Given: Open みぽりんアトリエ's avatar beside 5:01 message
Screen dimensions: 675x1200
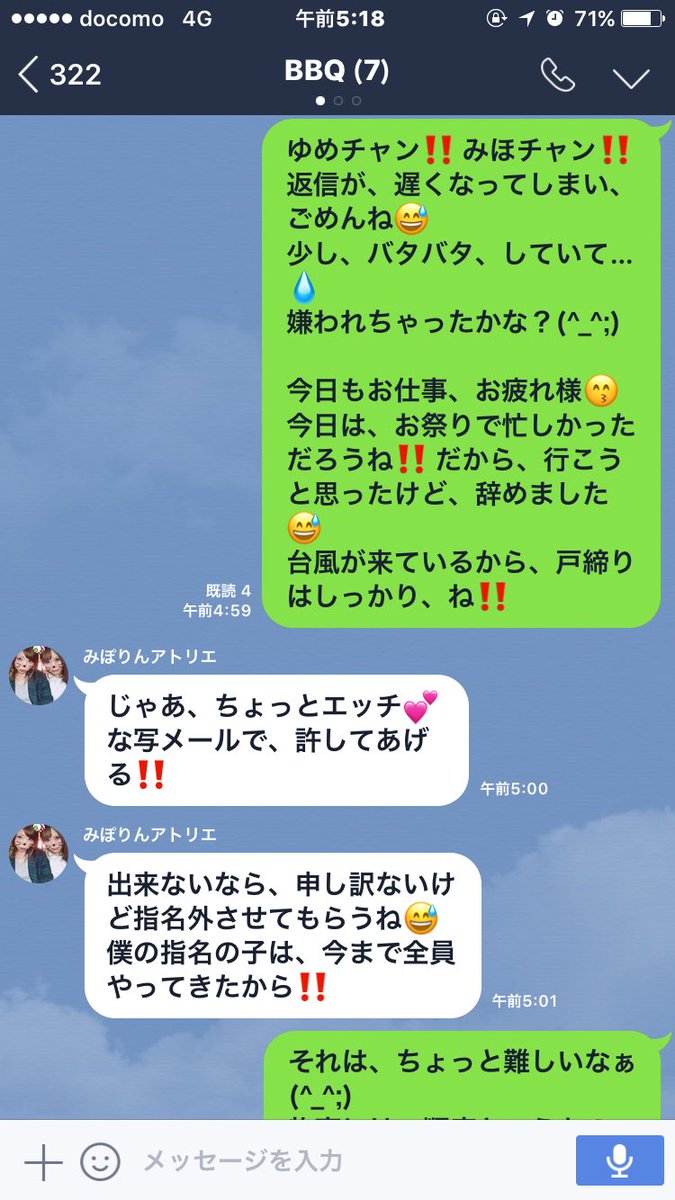Looking at the screenshot, I should coord(39,853).
